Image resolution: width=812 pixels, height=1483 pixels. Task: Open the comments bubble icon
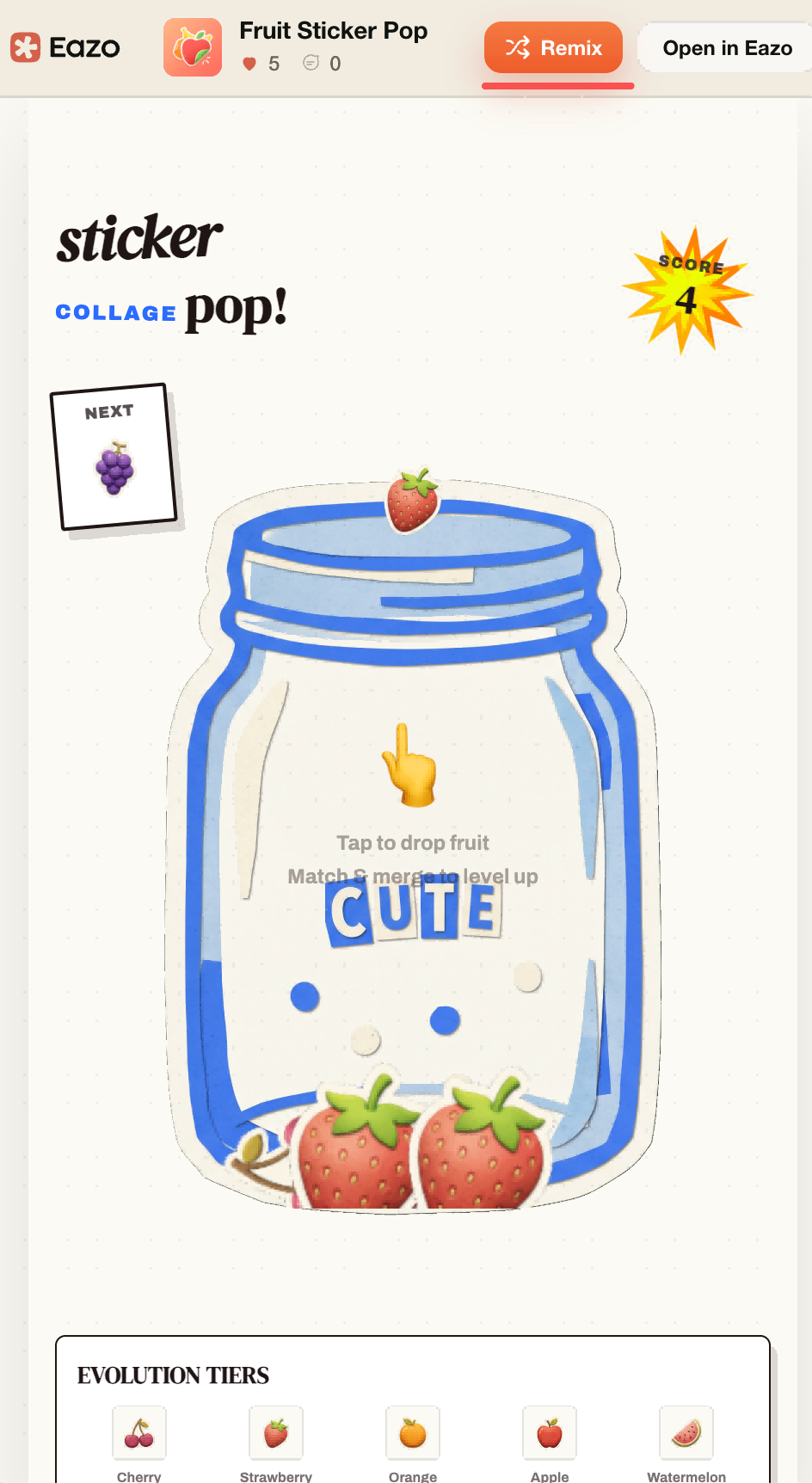[311, 63]
